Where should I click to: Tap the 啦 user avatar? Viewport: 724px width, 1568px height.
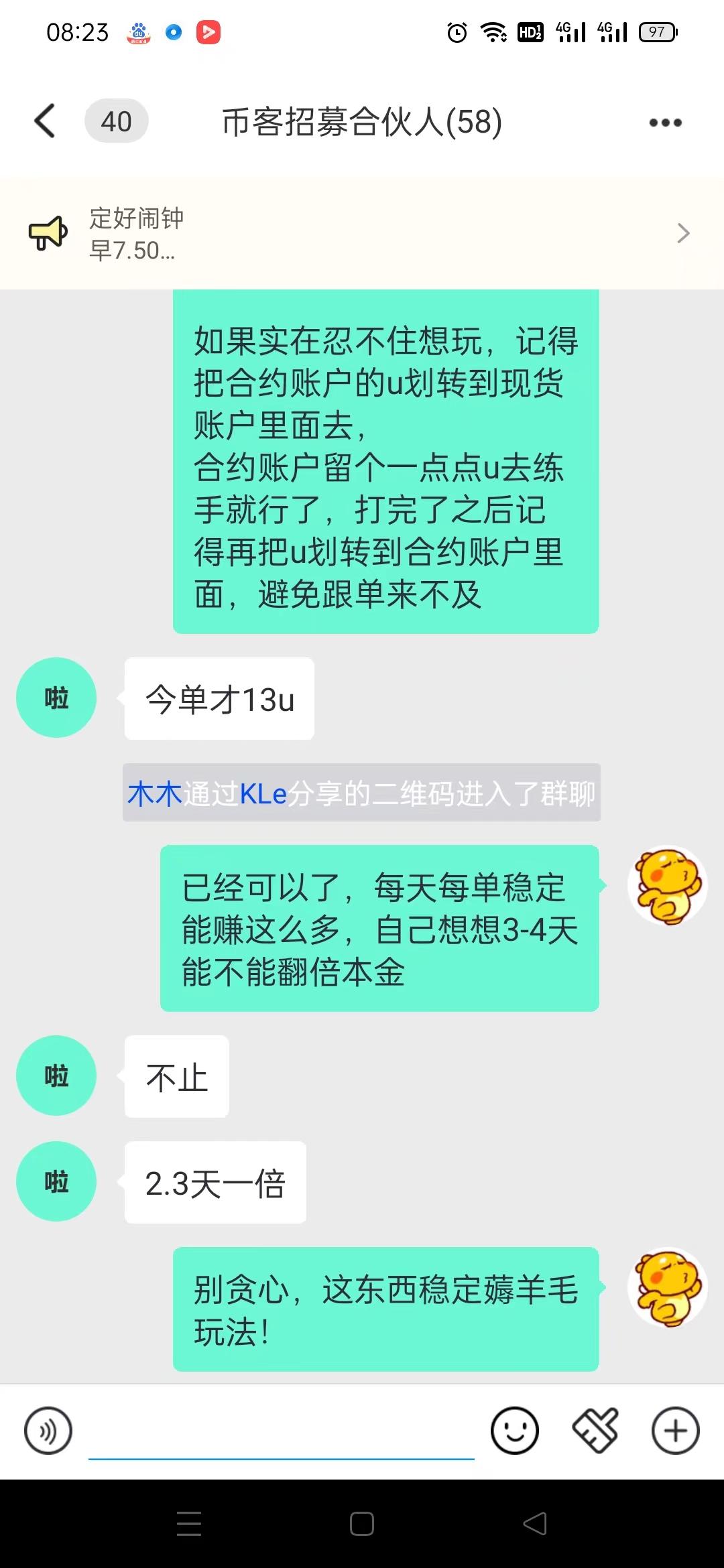pos(56,698)
